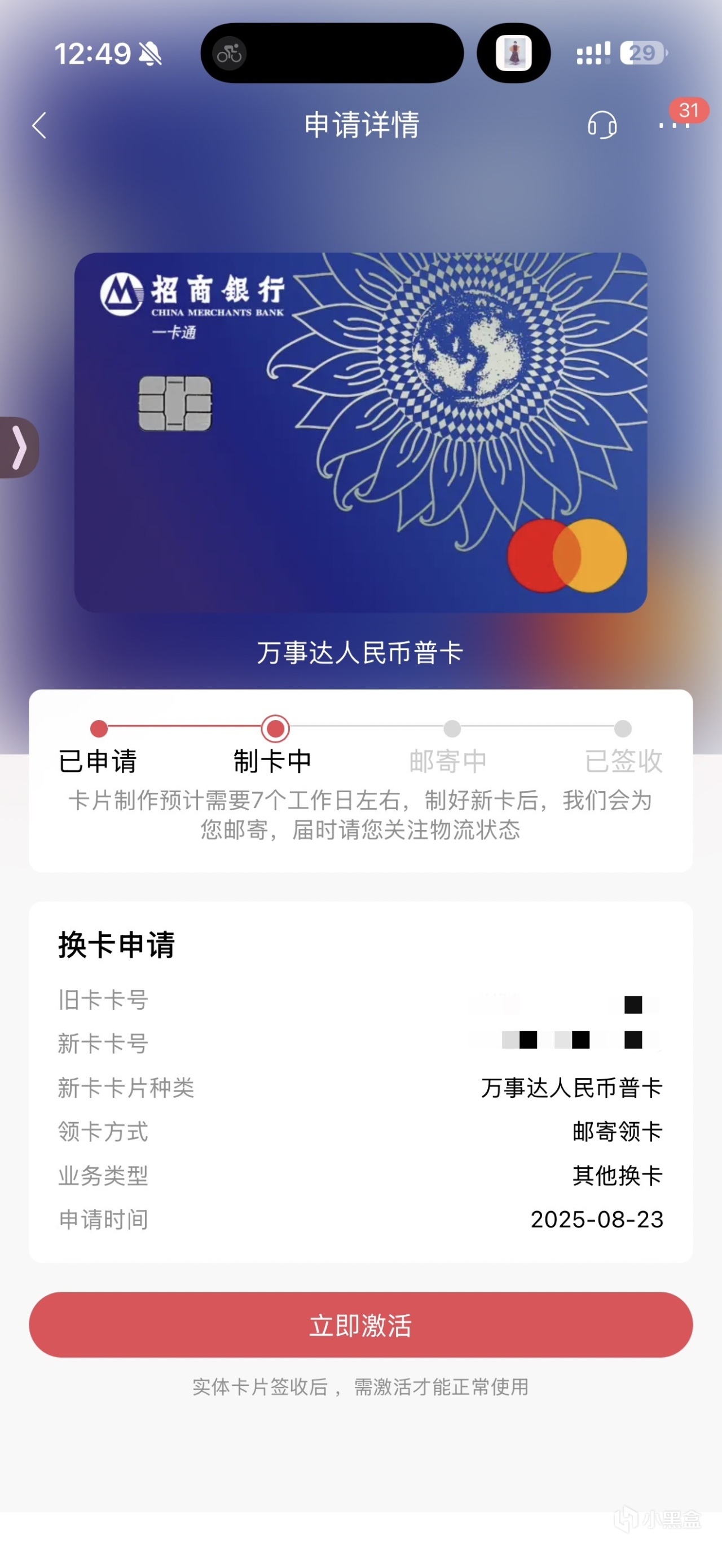This screenshot has width=722, height=1568.
Task: Contact customer service via headset icon
Action: pyautogui.click(x=601, y=125)
